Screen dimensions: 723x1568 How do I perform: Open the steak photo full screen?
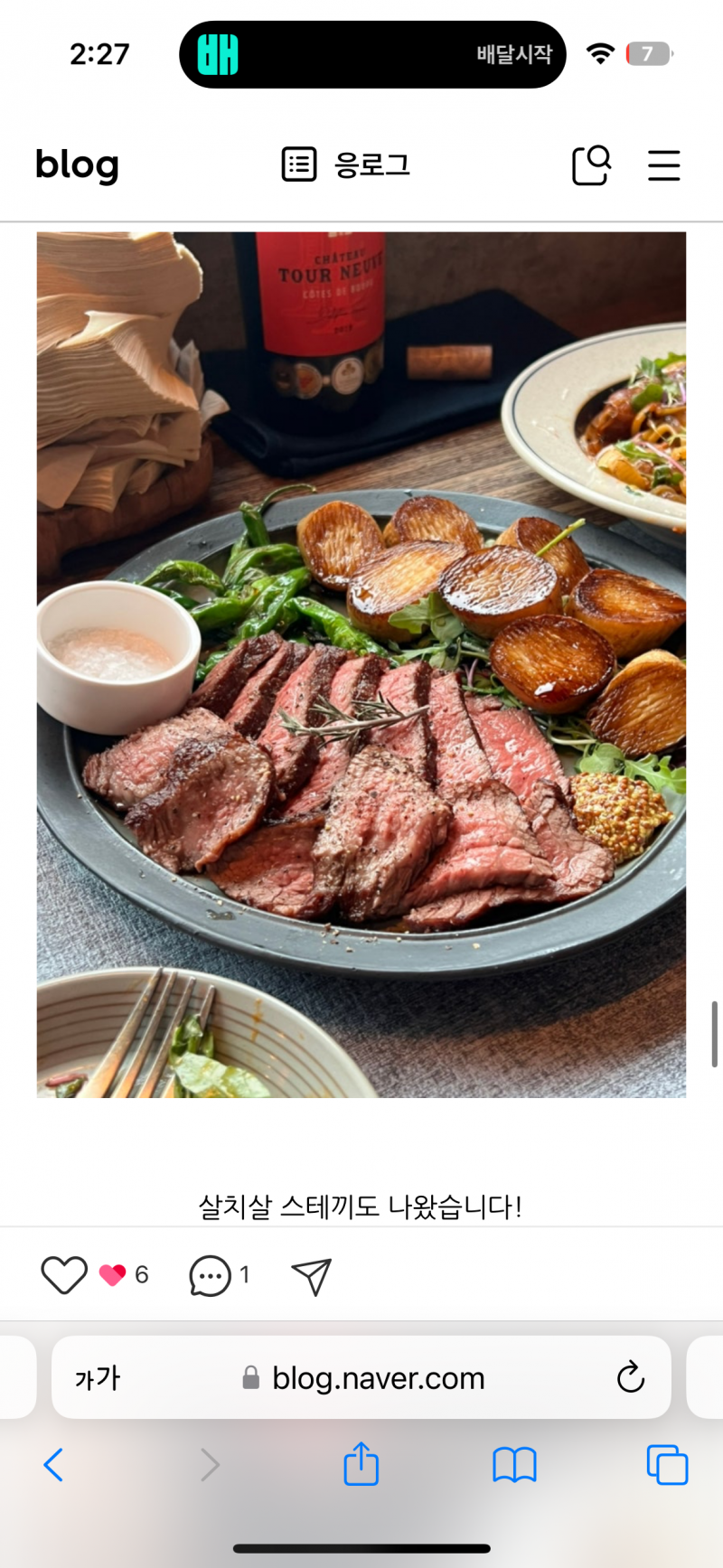click(x=361, y=664)
